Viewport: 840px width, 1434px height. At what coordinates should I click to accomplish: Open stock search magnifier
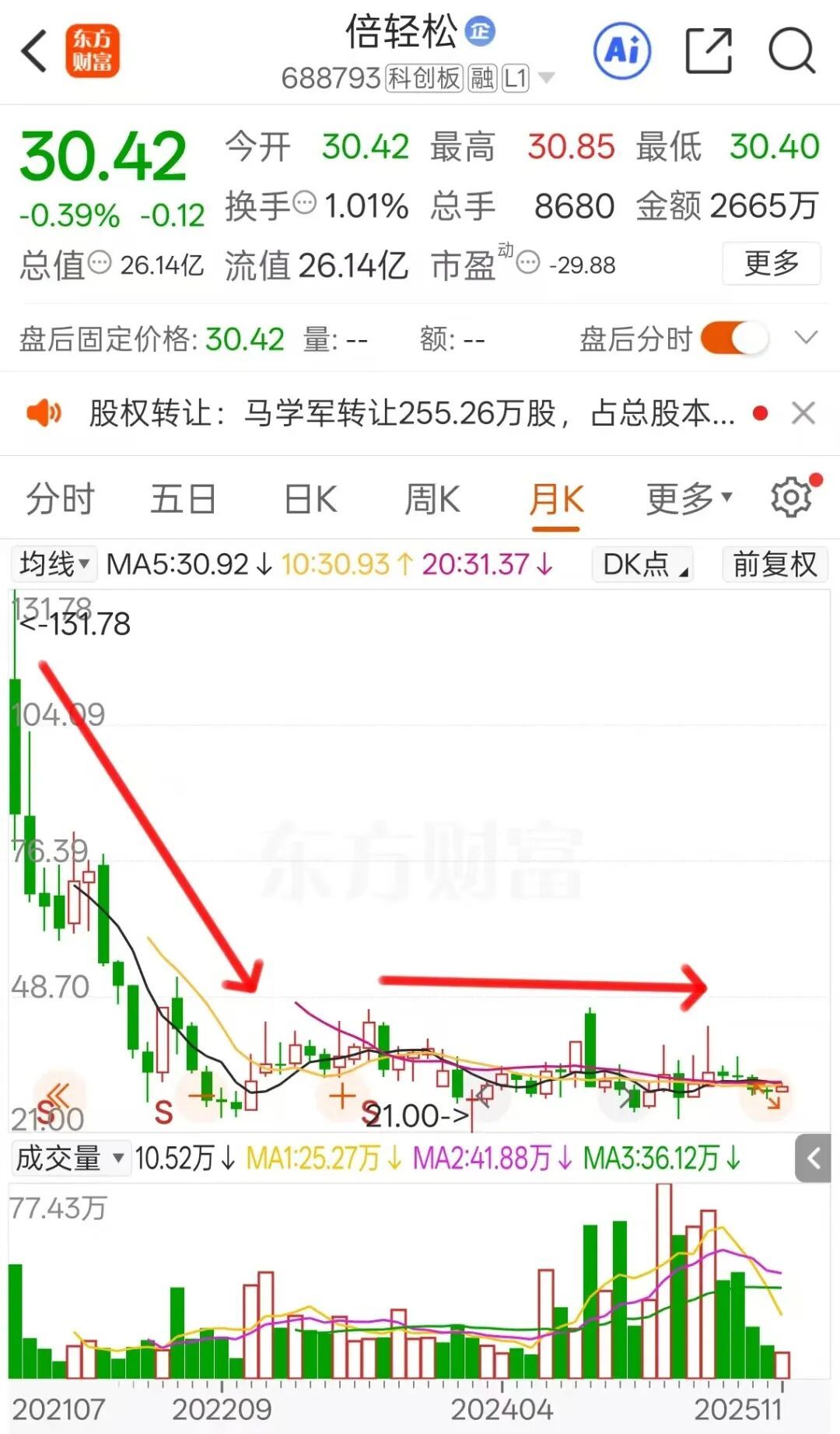click(x=791, y=51)
